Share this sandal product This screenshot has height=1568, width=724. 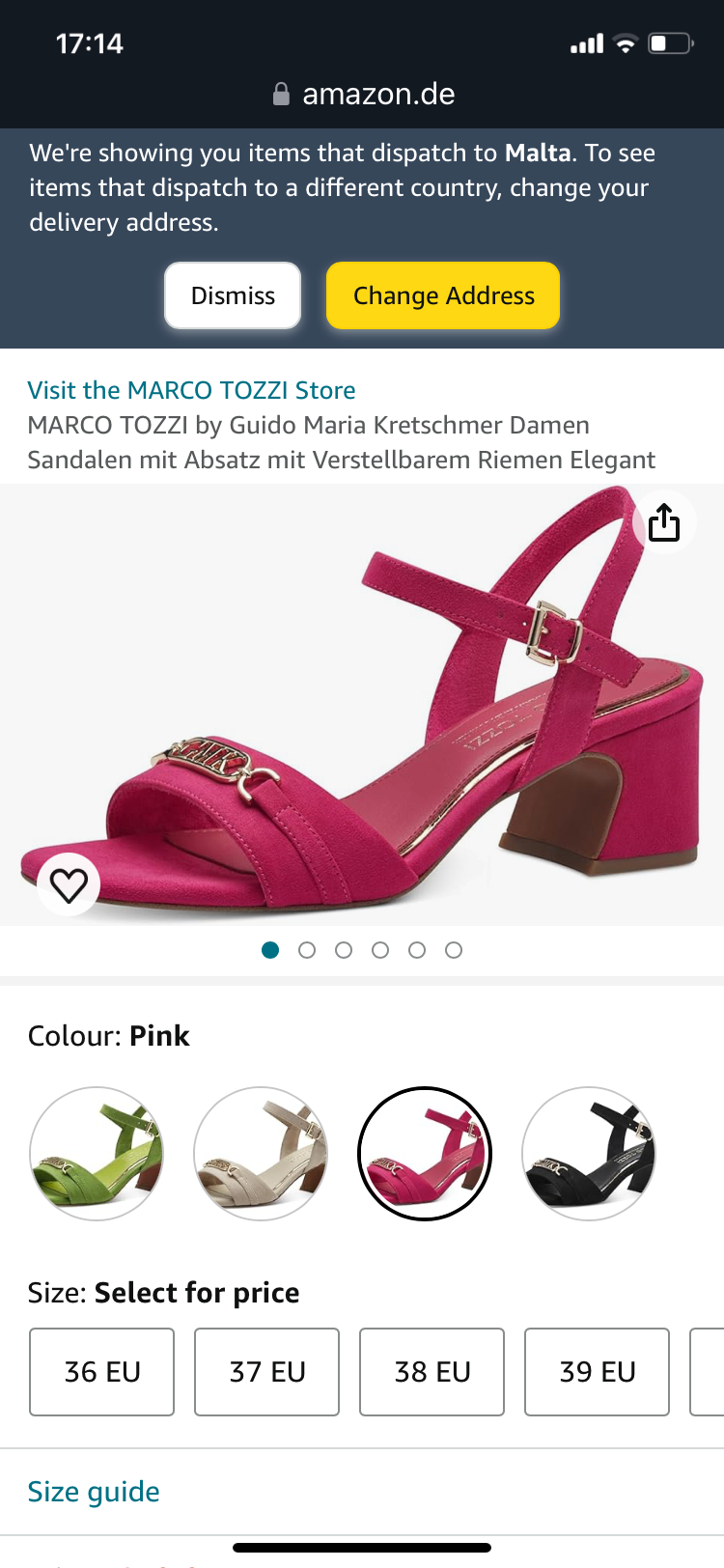663,523
